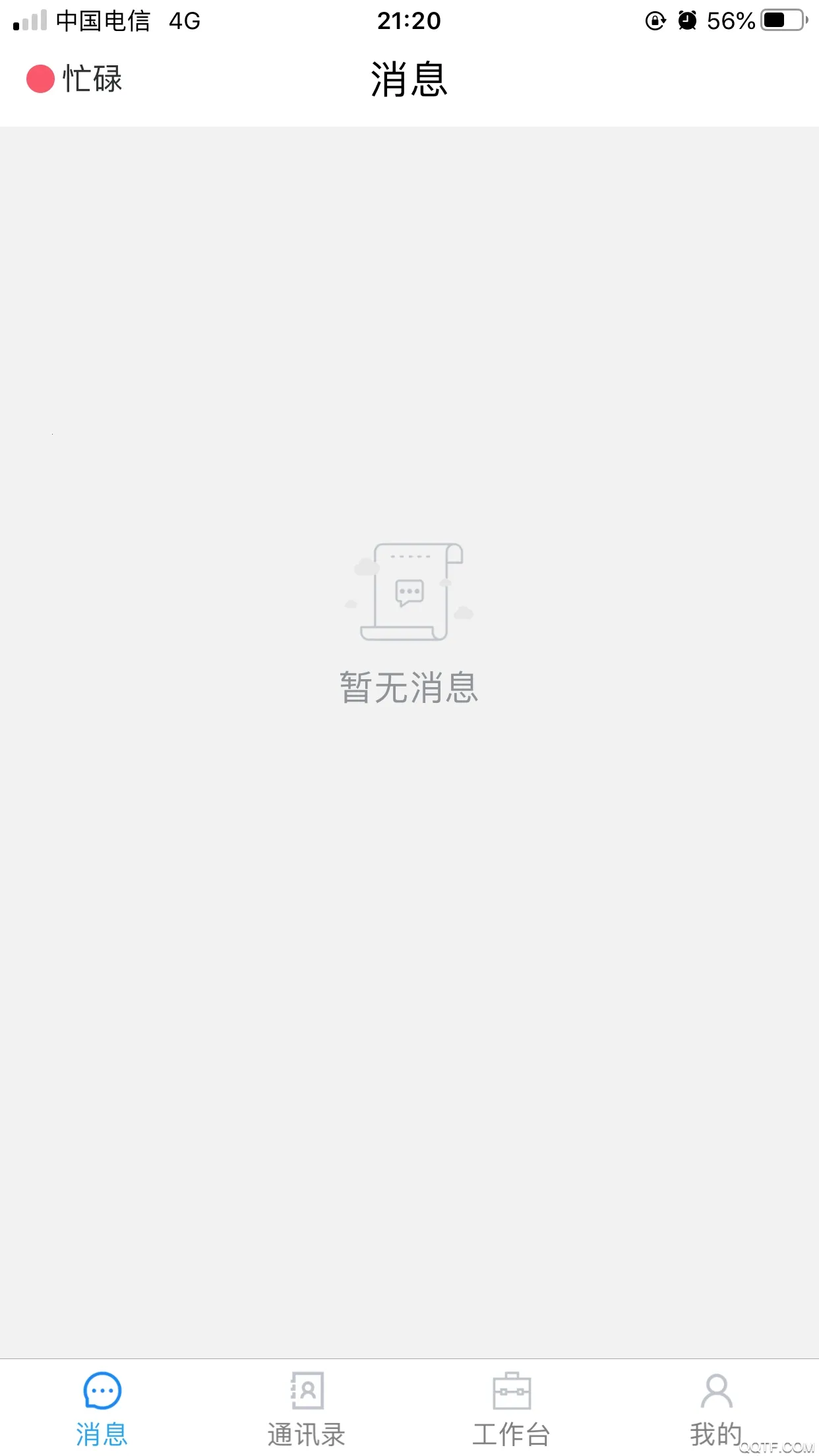Change the 忙碌 busy status

75,79
